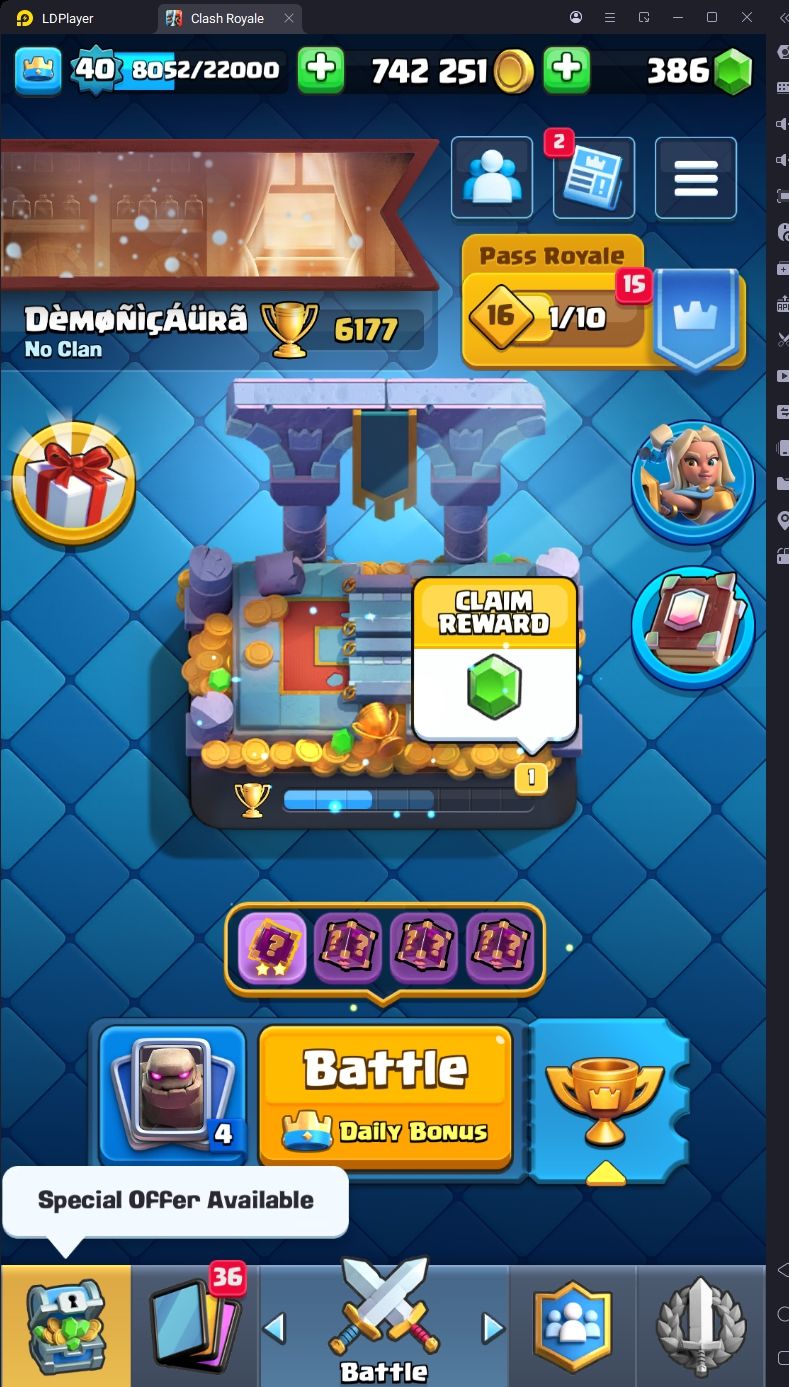Add experience with the green plus
The height and width of the screenshot is (1387, 789).
click(x=321, y=70)
